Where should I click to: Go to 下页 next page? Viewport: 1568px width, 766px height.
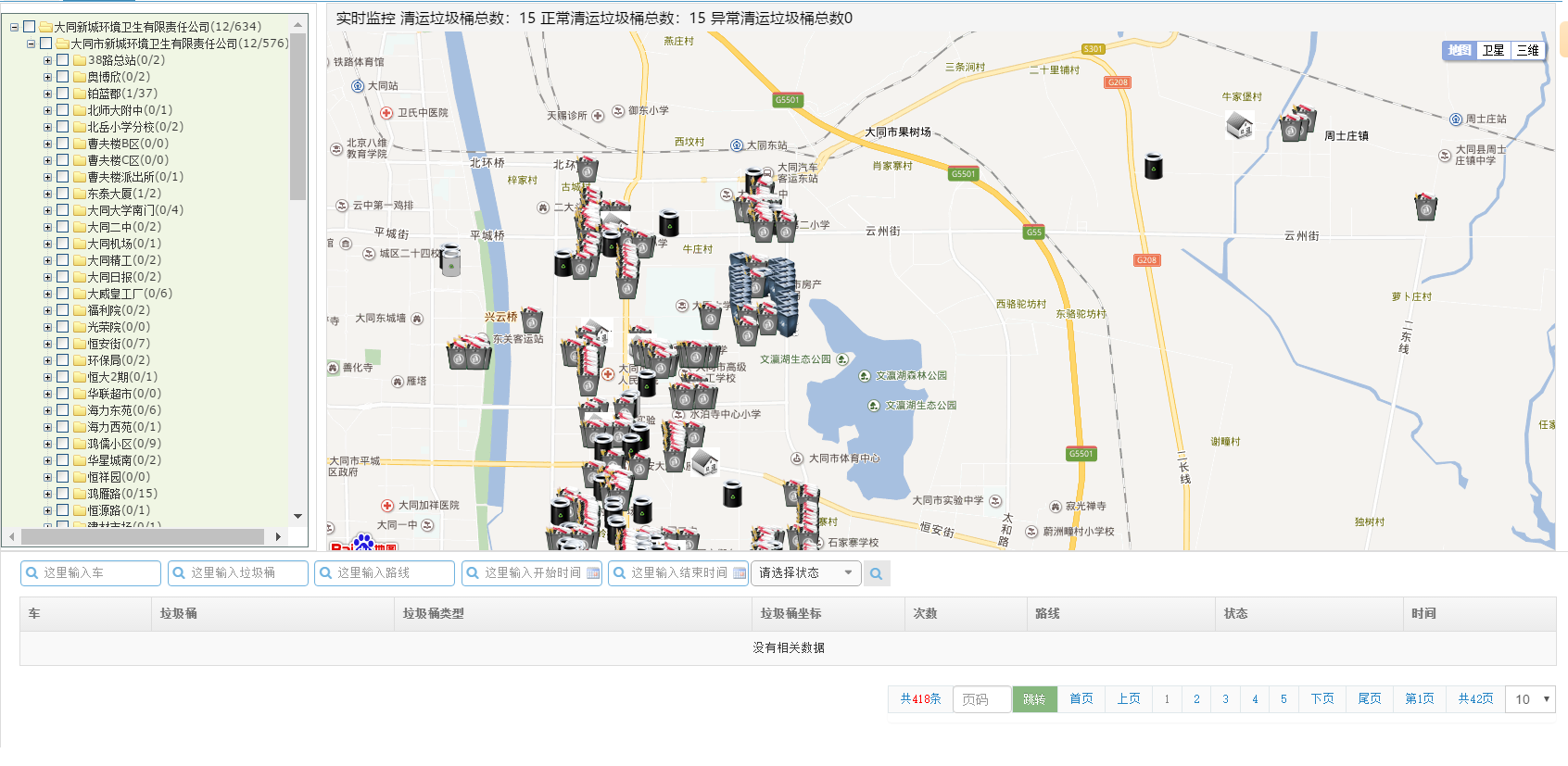click(x=1321, y=699)
